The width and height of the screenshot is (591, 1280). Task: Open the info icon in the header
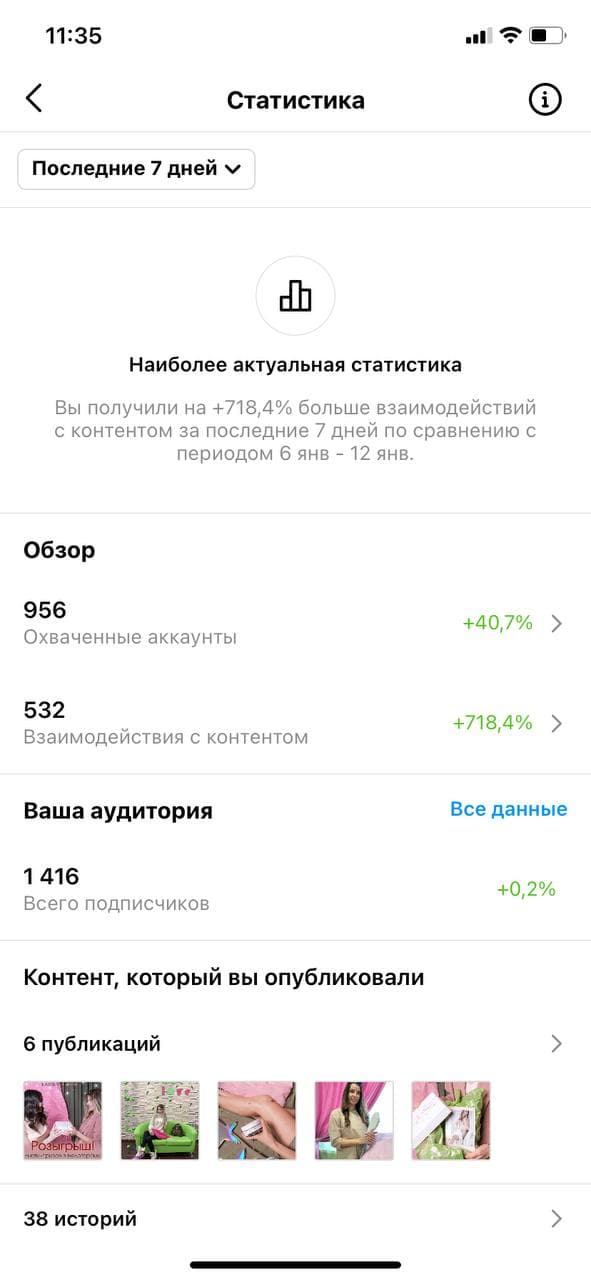(545, 99)
